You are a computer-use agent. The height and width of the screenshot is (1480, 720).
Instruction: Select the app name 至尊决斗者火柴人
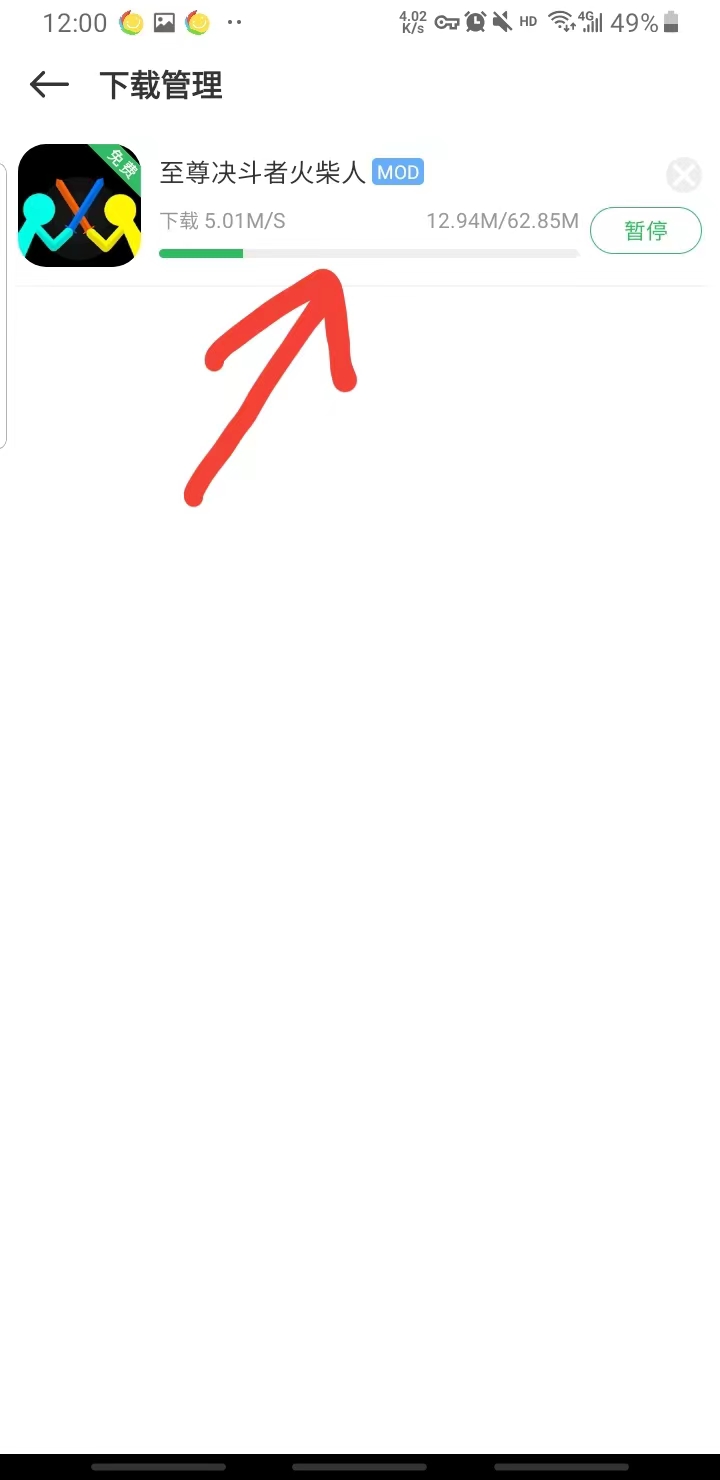click(262, 172)
